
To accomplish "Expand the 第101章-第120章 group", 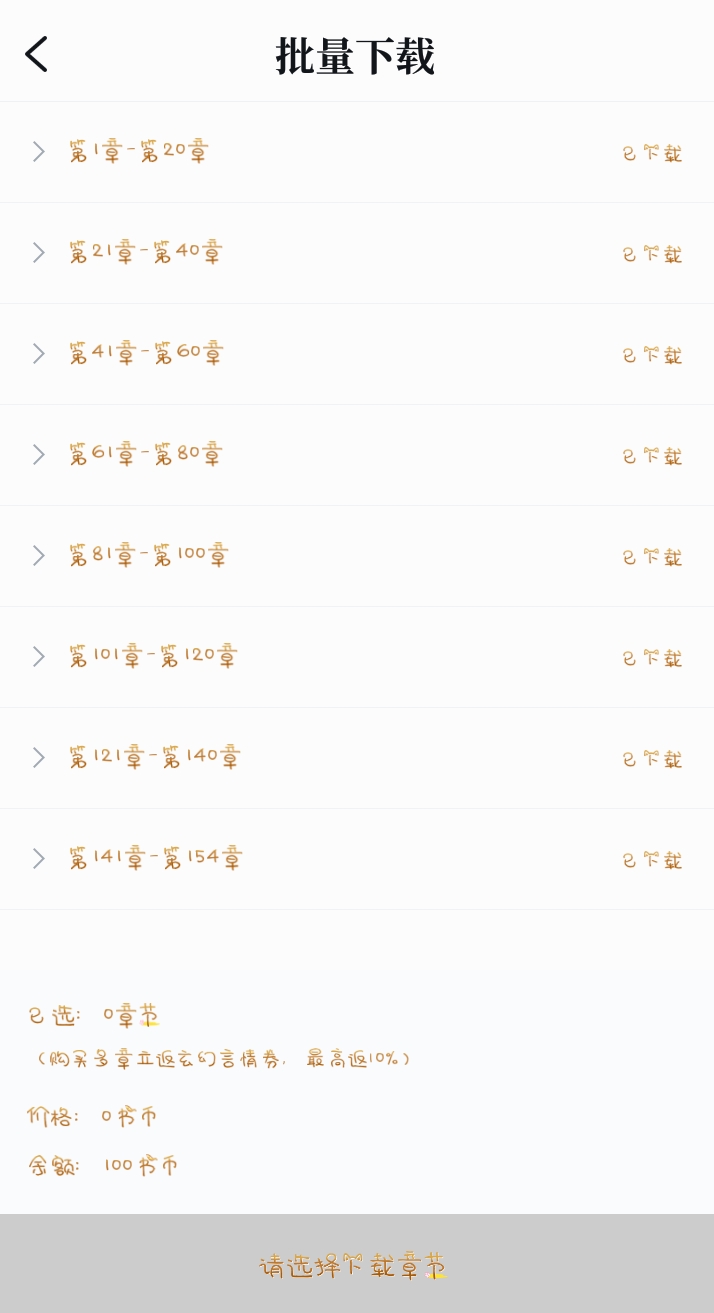I will click(39, 657).
